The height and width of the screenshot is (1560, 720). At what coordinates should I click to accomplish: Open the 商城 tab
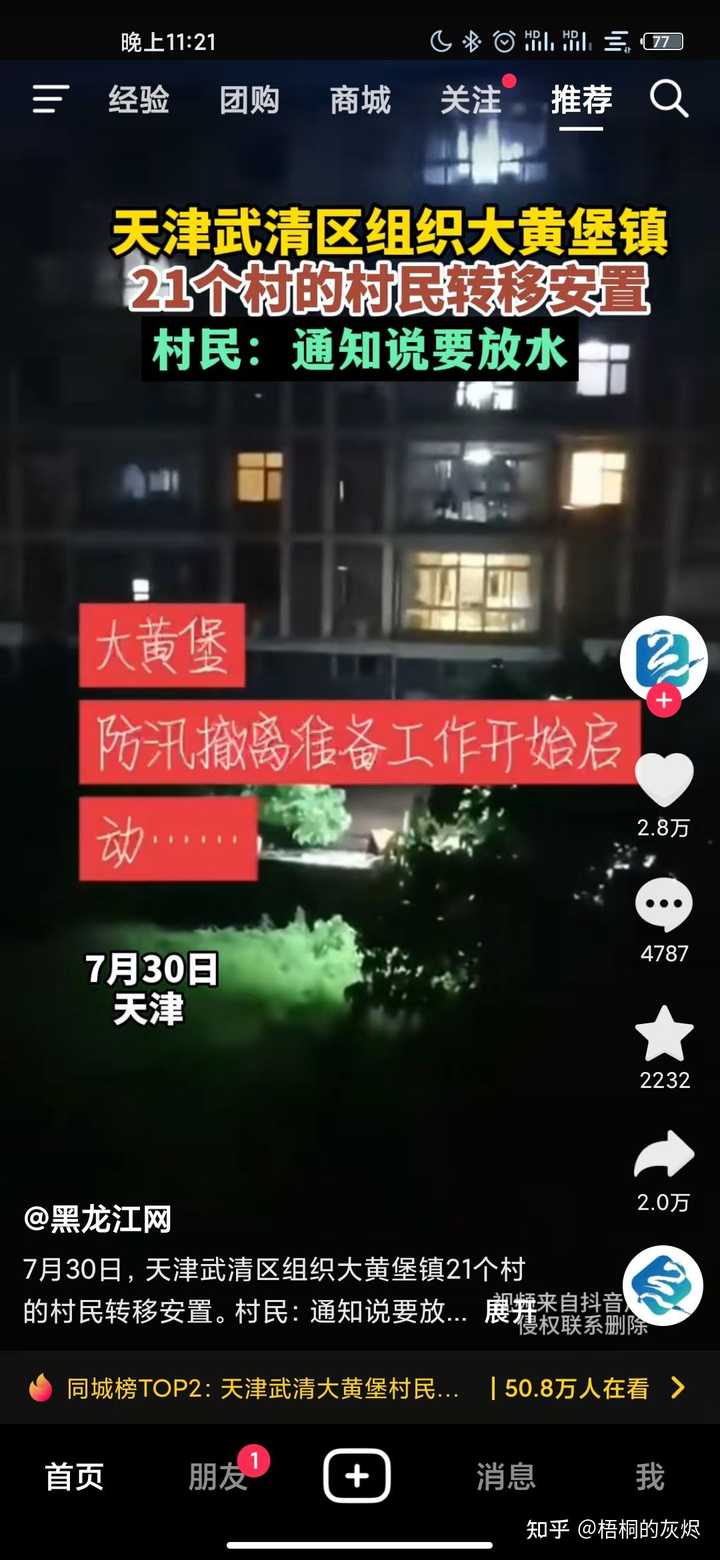tap(360, 100)
